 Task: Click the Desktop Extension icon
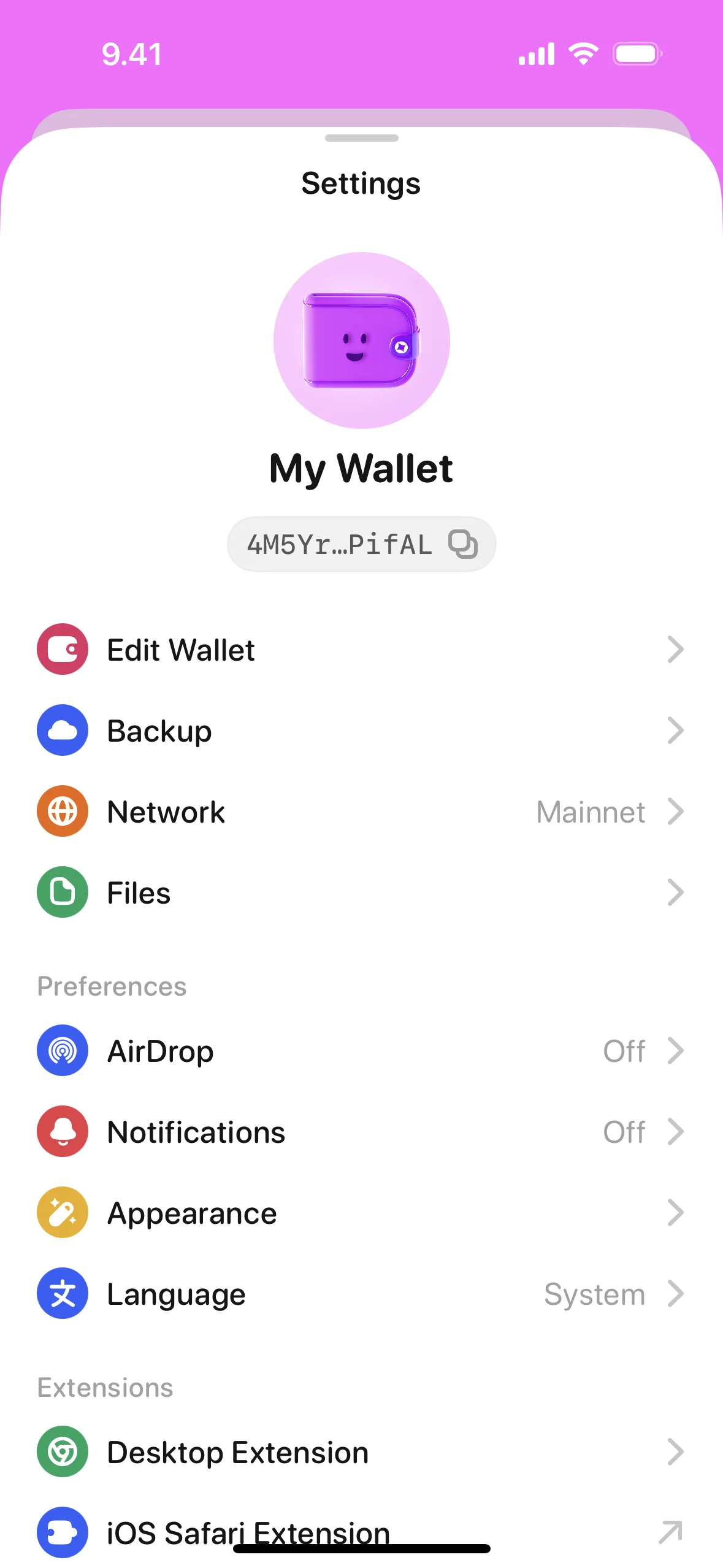[x=62, y=1451]
